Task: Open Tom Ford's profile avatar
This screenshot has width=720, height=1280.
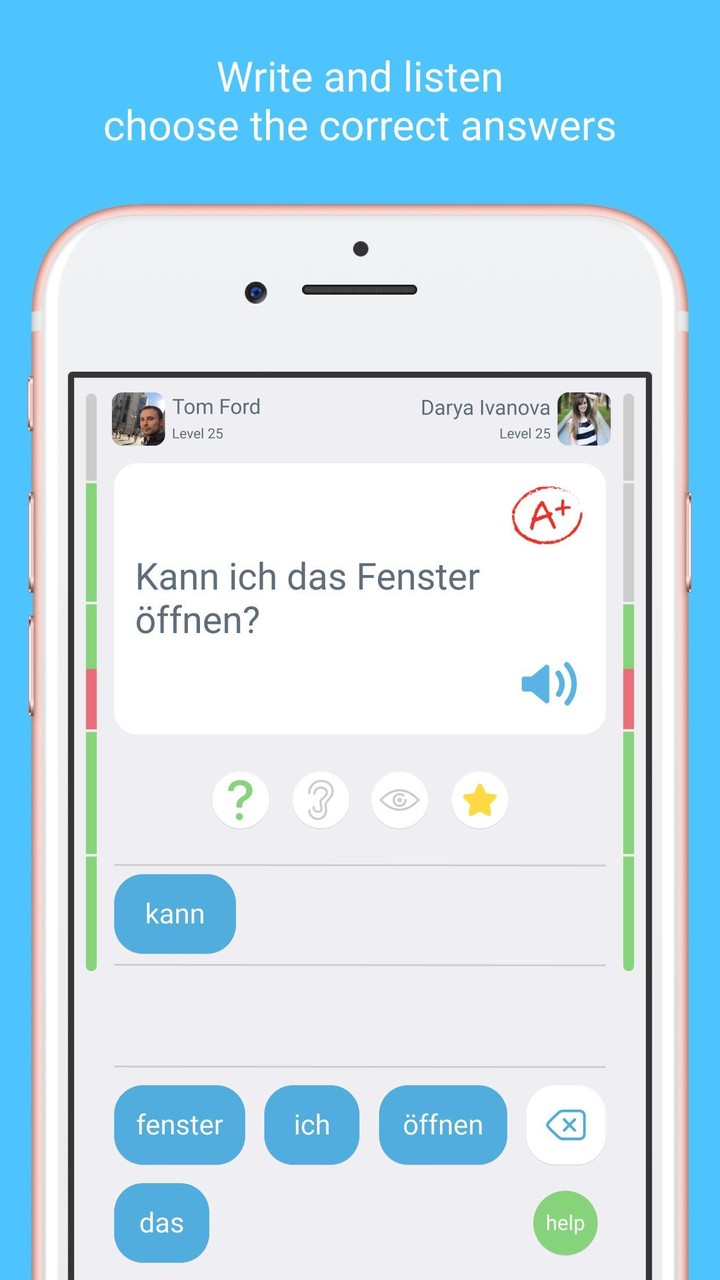Action: click(x=139, y=420)
